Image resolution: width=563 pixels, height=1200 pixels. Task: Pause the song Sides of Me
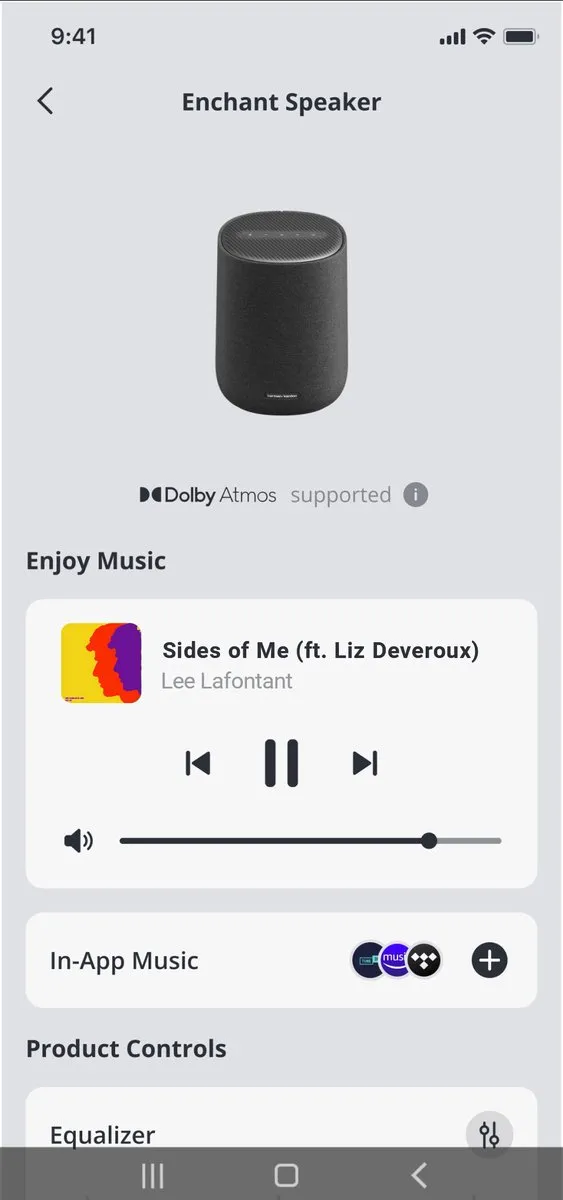281,764
